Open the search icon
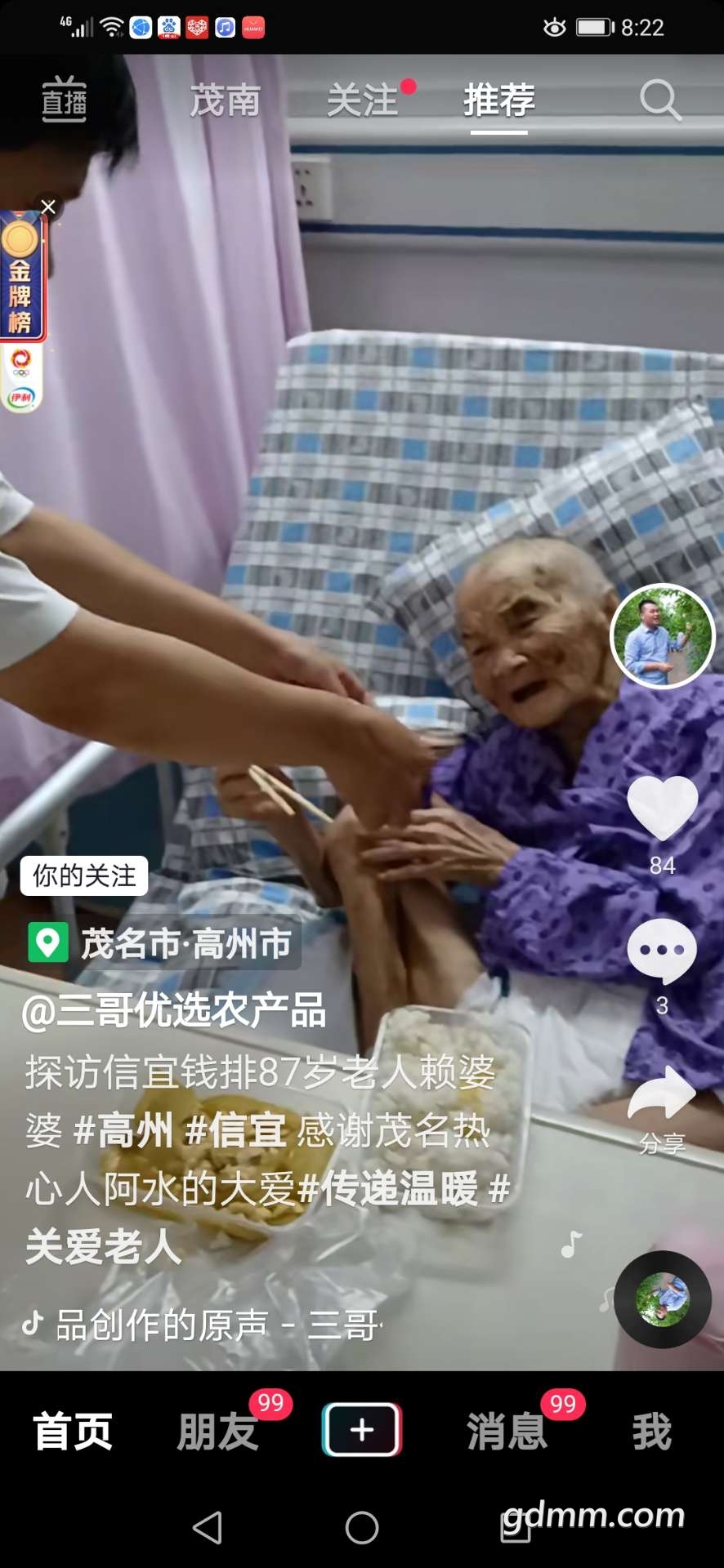The height and width of the screenshot is (1568, 724). (659, 100)
